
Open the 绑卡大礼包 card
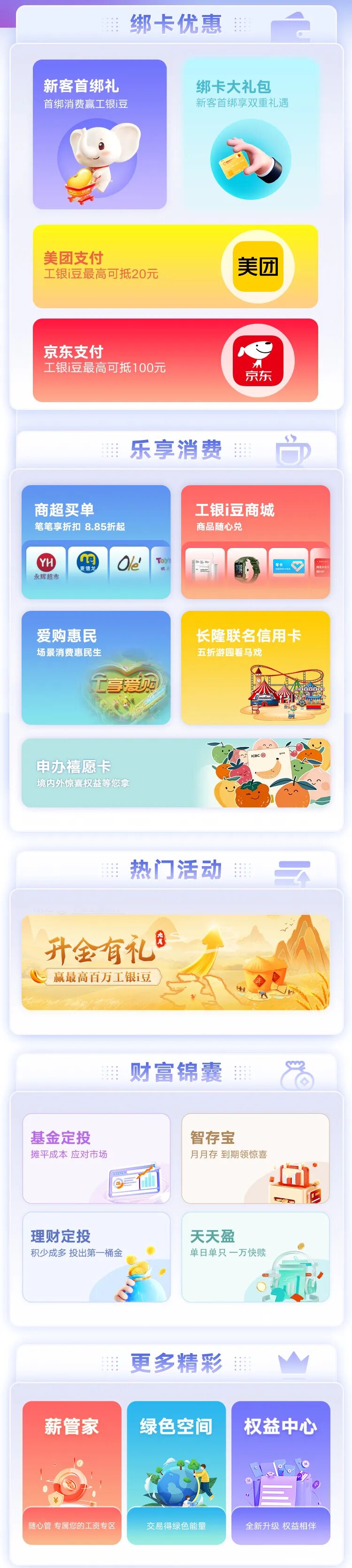tap(250, 135)
